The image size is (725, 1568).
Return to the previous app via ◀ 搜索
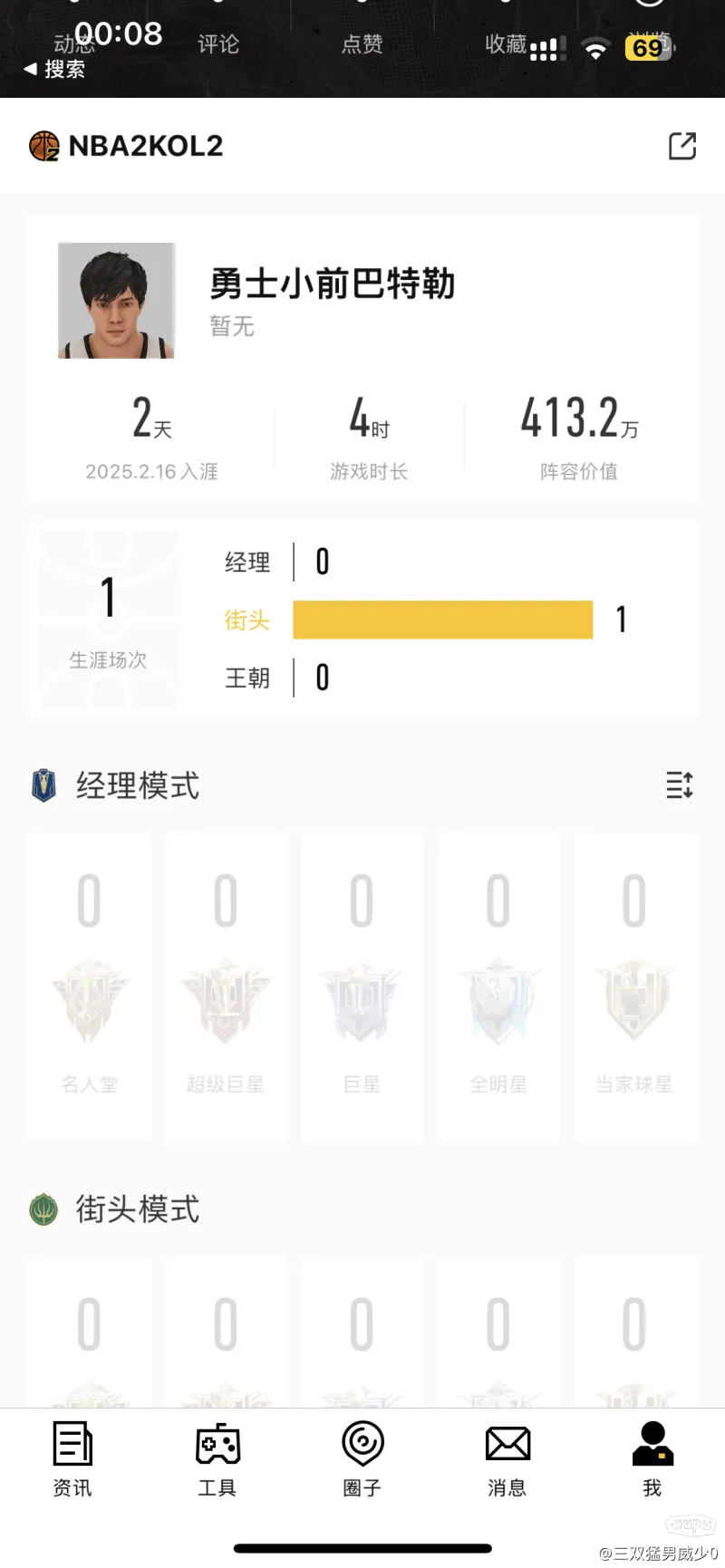click(x=54, y=69)
